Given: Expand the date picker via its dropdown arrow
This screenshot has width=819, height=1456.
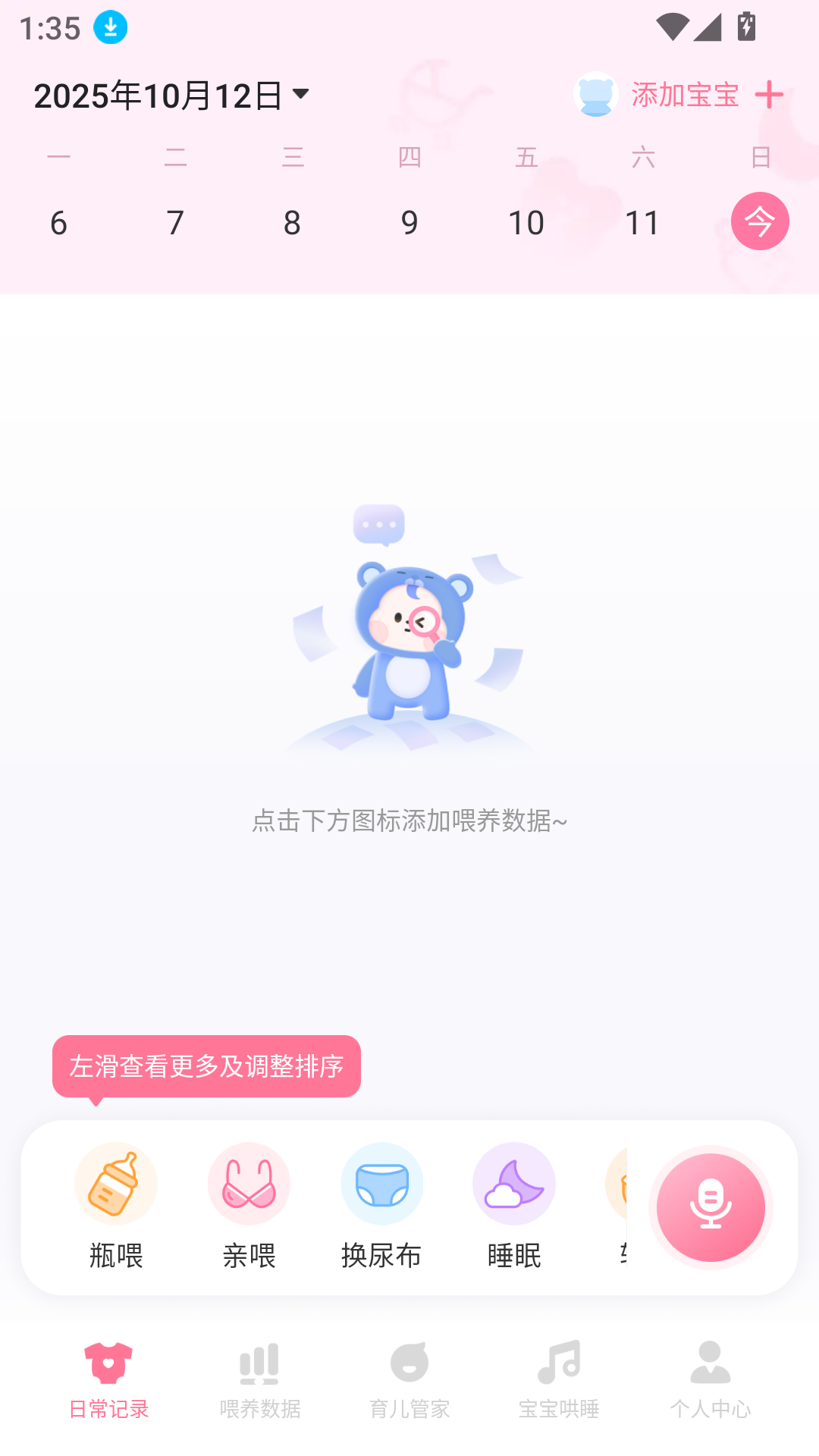Looking at the screenshot, I should tap(303, 94).
